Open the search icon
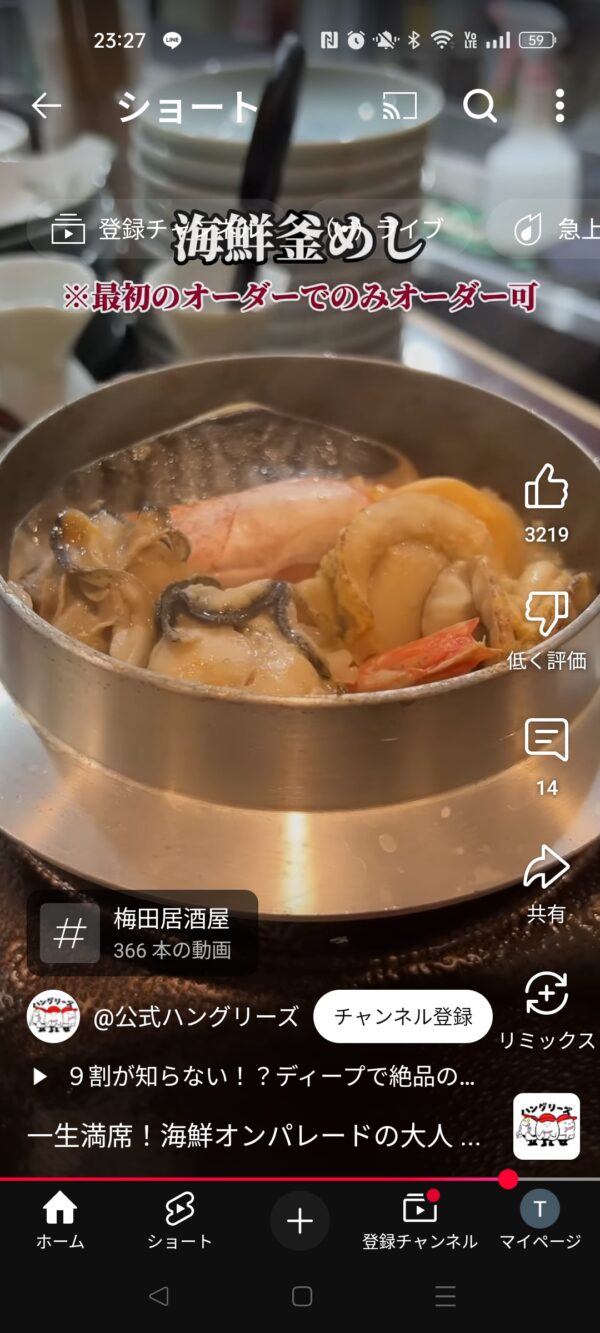The image size is (600, 1333). coord(480,106)
